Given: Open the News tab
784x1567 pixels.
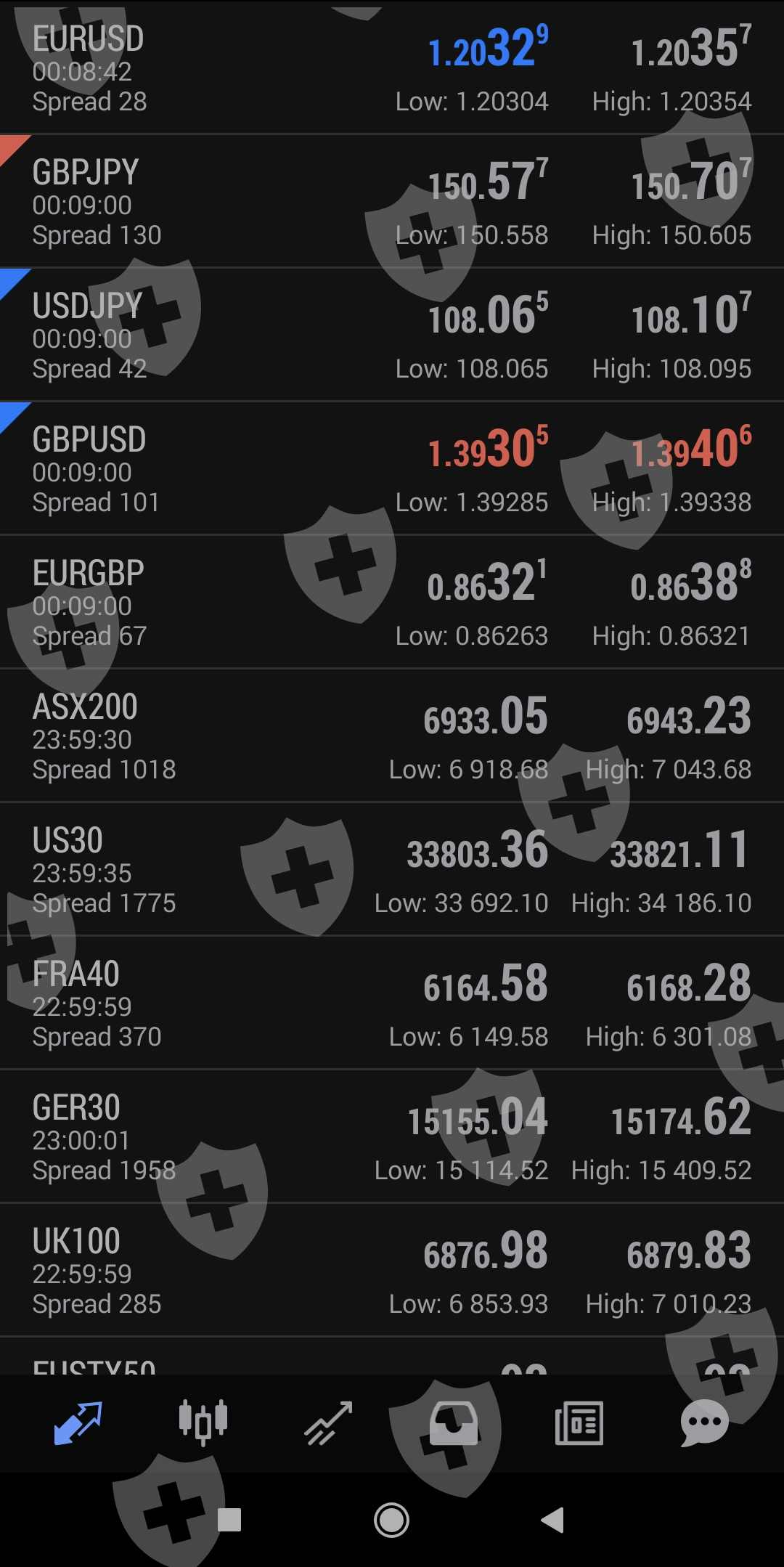Looking at the screenshot, I should click(x=579, y=1422).
